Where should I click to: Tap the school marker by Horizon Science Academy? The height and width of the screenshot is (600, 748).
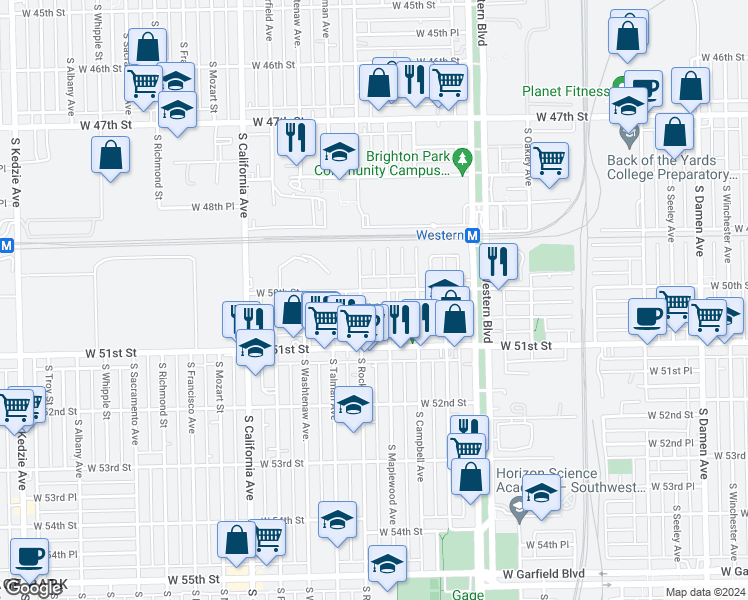point(541,496)
